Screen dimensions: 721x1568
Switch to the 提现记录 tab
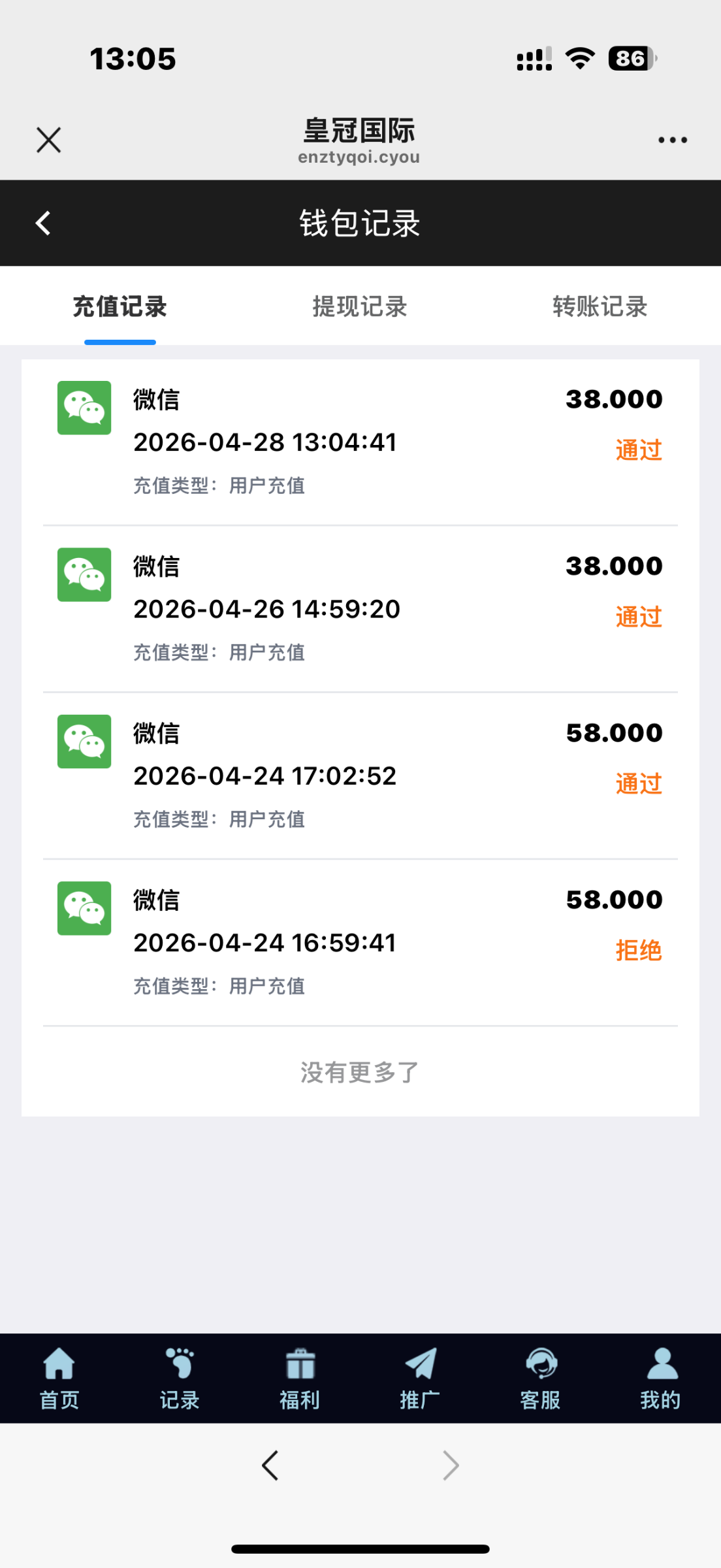click(360, 306)
